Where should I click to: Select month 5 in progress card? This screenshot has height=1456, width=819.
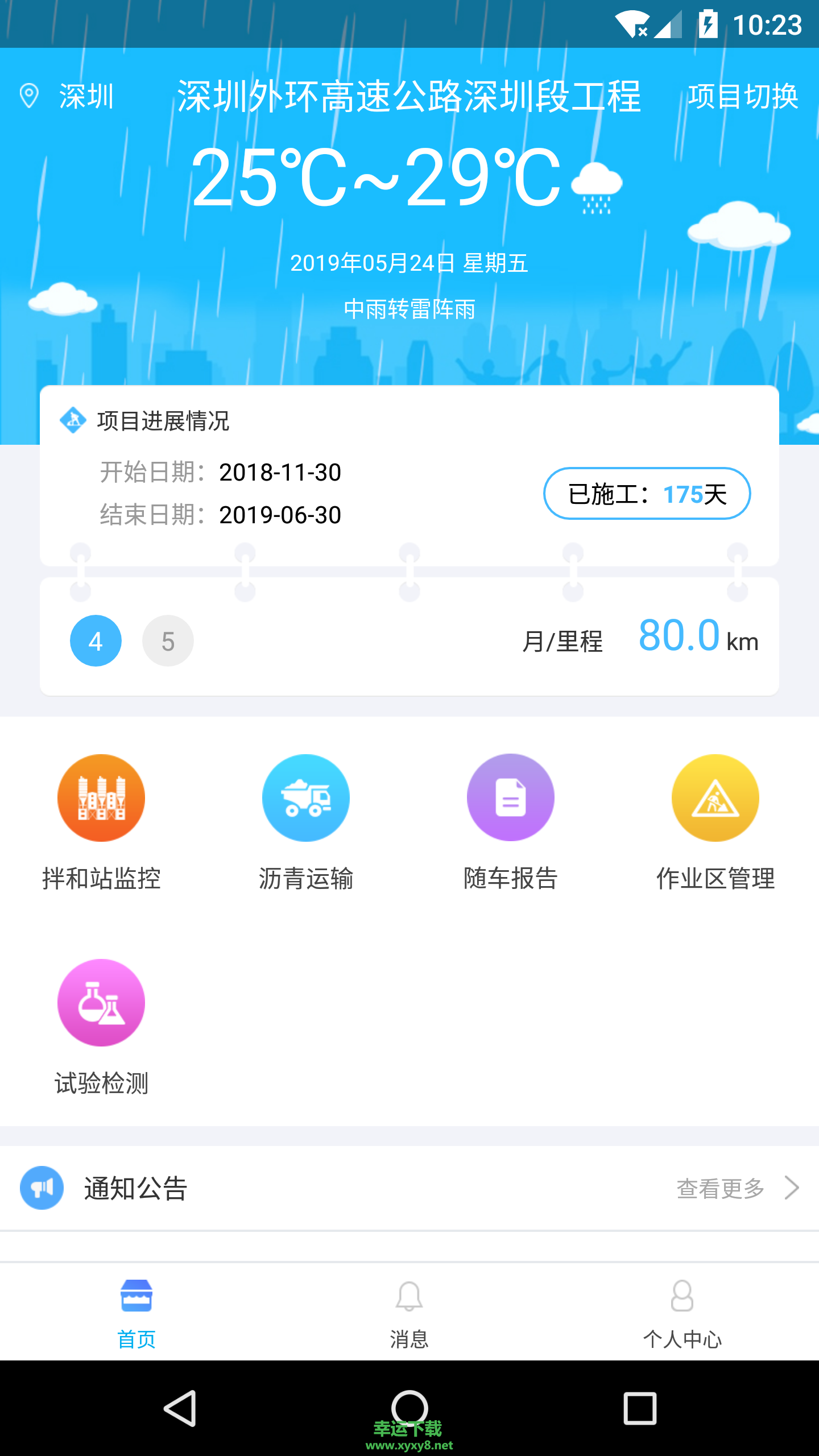[168, 641]
